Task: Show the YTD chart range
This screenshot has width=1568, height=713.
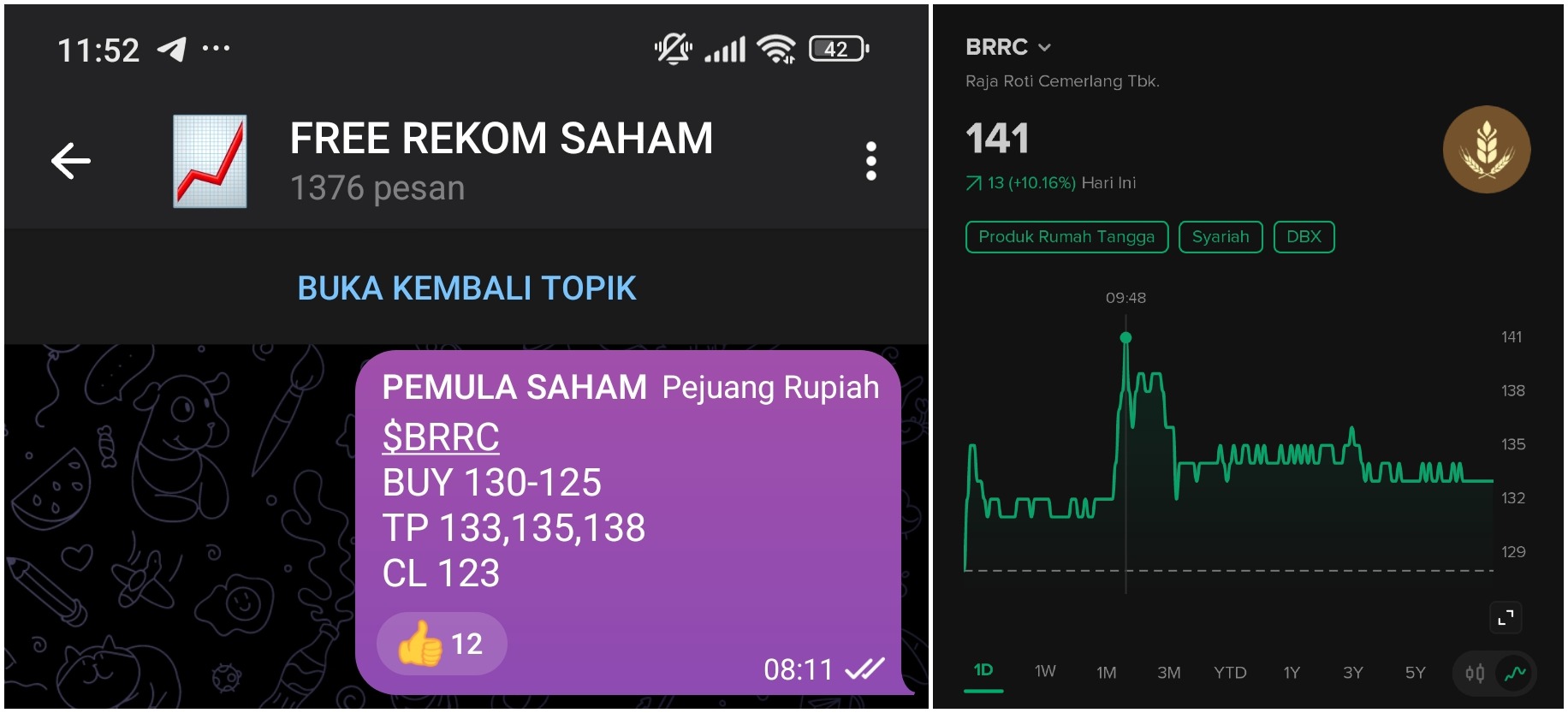Action: tap(1230, 673)
